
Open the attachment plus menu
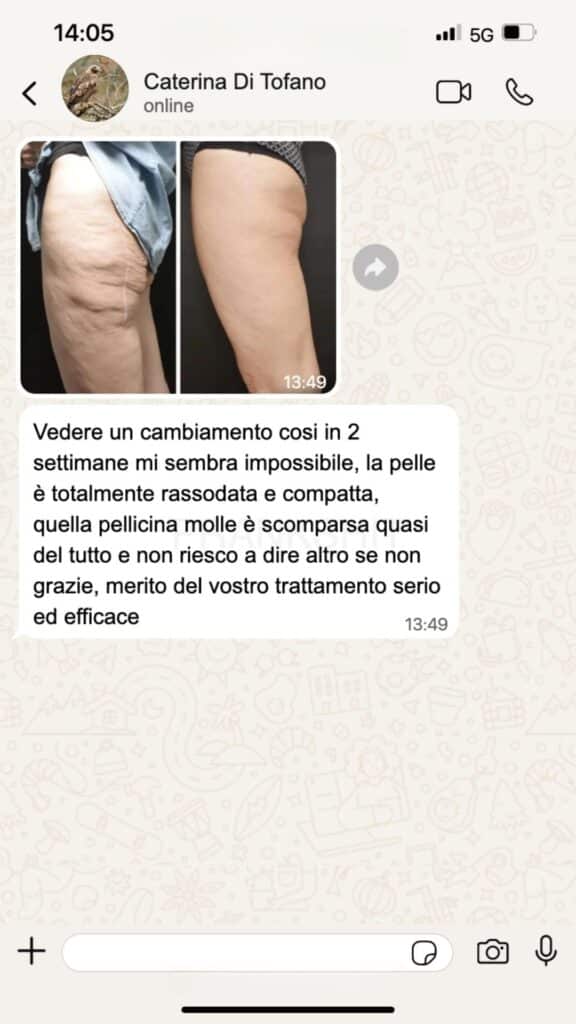(x=31, y=952)
